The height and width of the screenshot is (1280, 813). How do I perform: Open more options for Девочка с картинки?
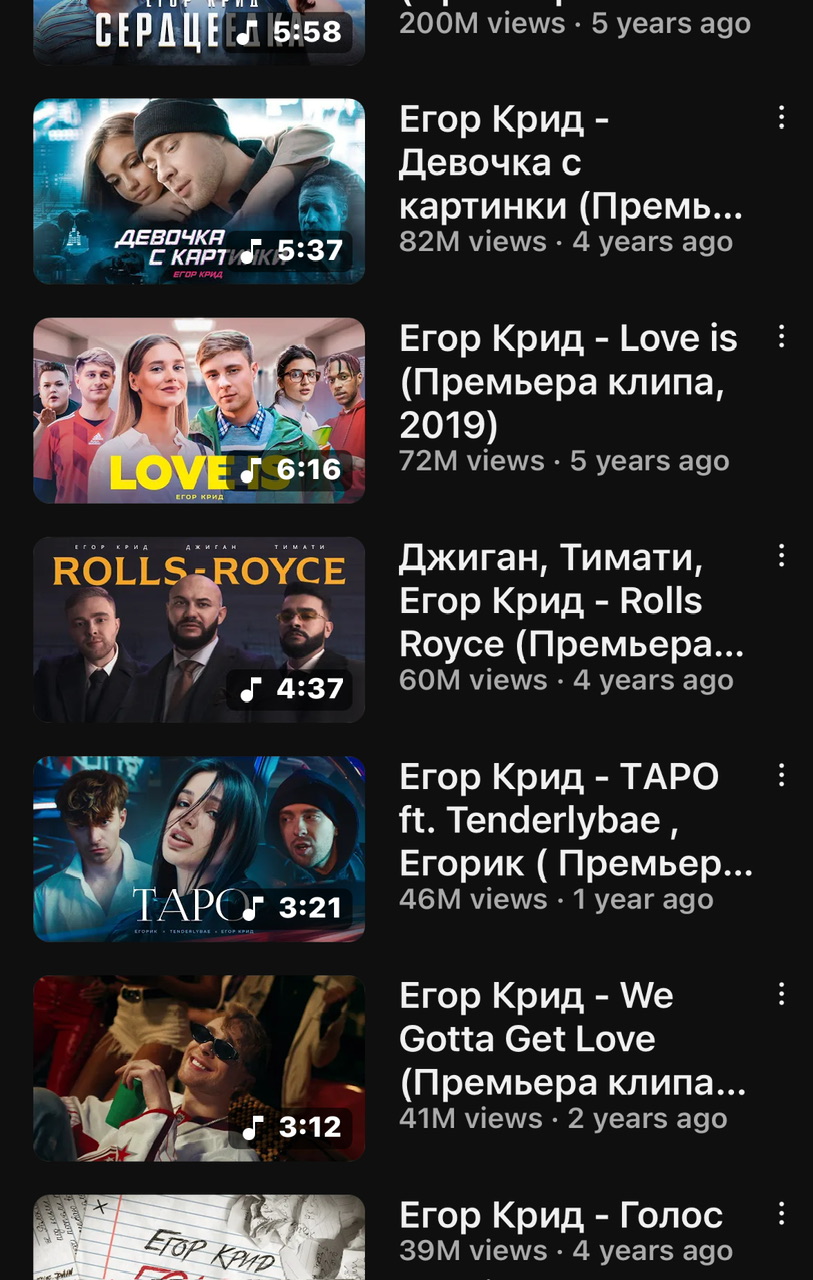(x=781, y=118)
